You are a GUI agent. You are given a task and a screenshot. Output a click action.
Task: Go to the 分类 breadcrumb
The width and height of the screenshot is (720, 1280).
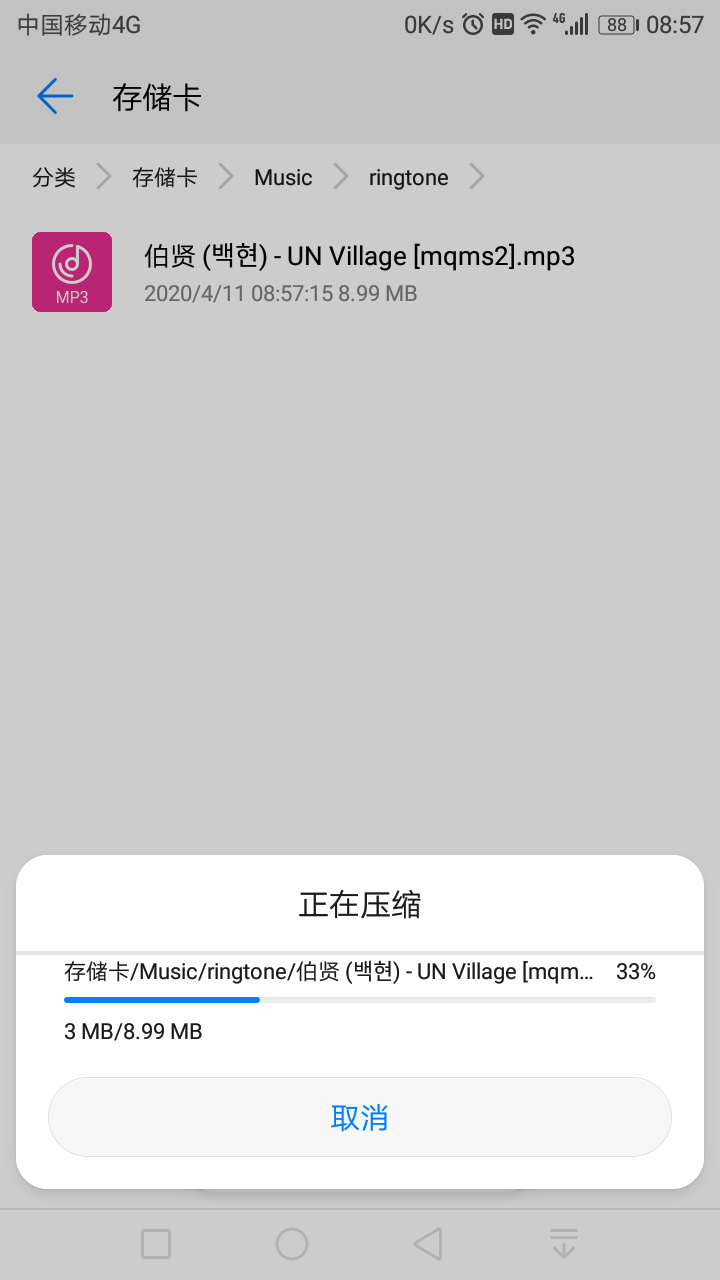click(x=54, y=178)
